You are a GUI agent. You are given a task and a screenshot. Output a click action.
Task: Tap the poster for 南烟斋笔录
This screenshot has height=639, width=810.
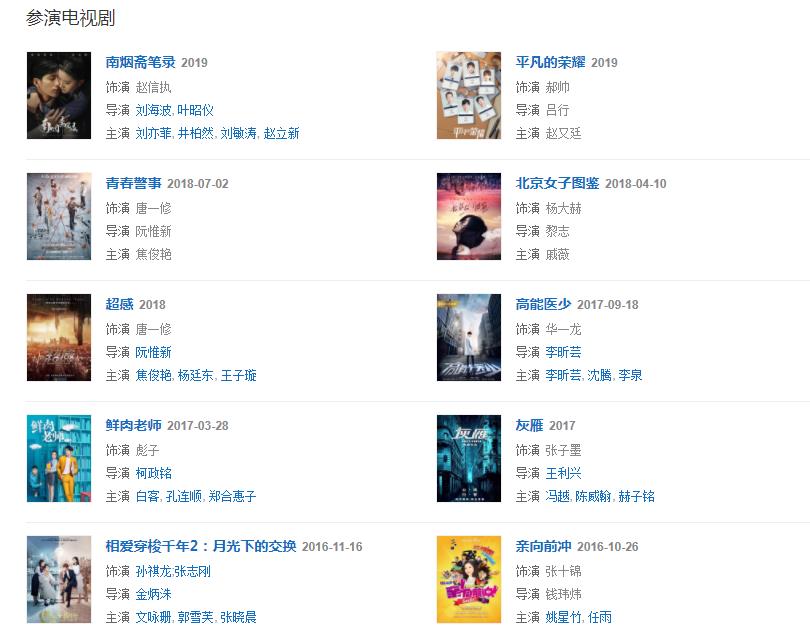click(x=59, y=95)
